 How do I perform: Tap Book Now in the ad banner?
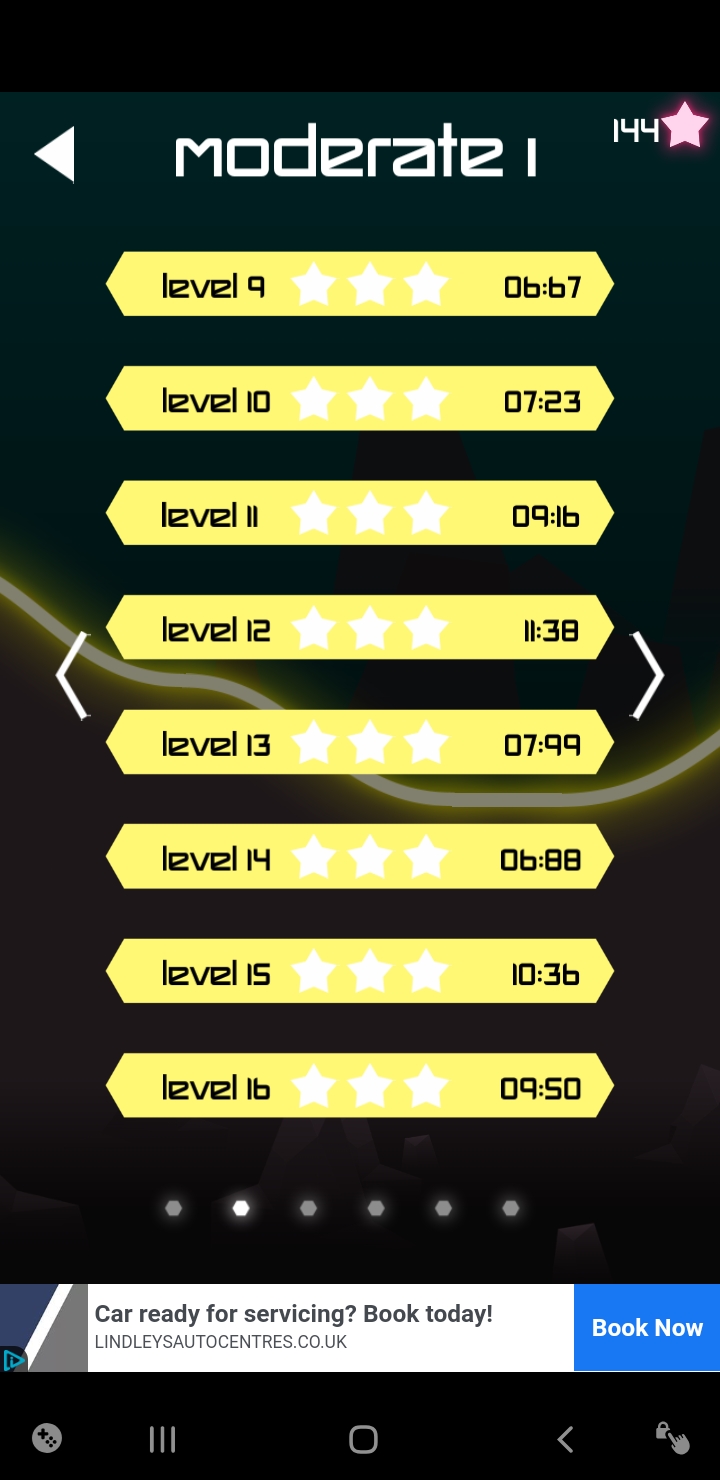point(647,1328)
